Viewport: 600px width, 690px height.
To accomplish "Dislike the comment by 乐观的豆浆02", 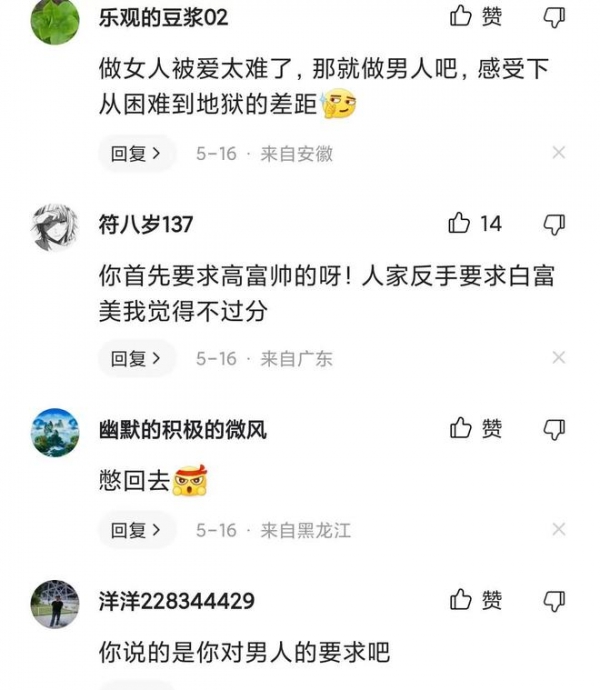I will (553, 16).
